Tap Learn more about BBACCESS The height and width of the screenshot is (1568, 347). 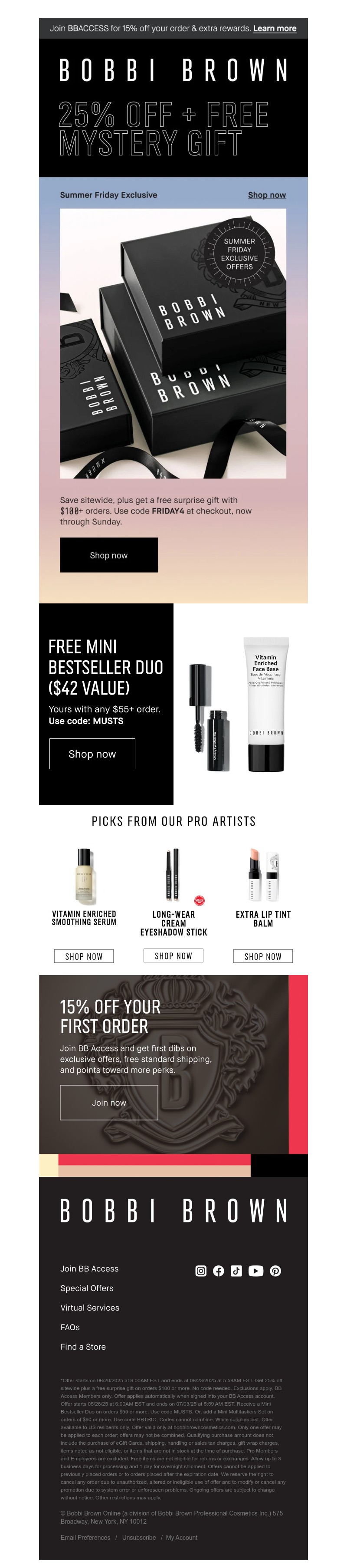tap(274, 29)
